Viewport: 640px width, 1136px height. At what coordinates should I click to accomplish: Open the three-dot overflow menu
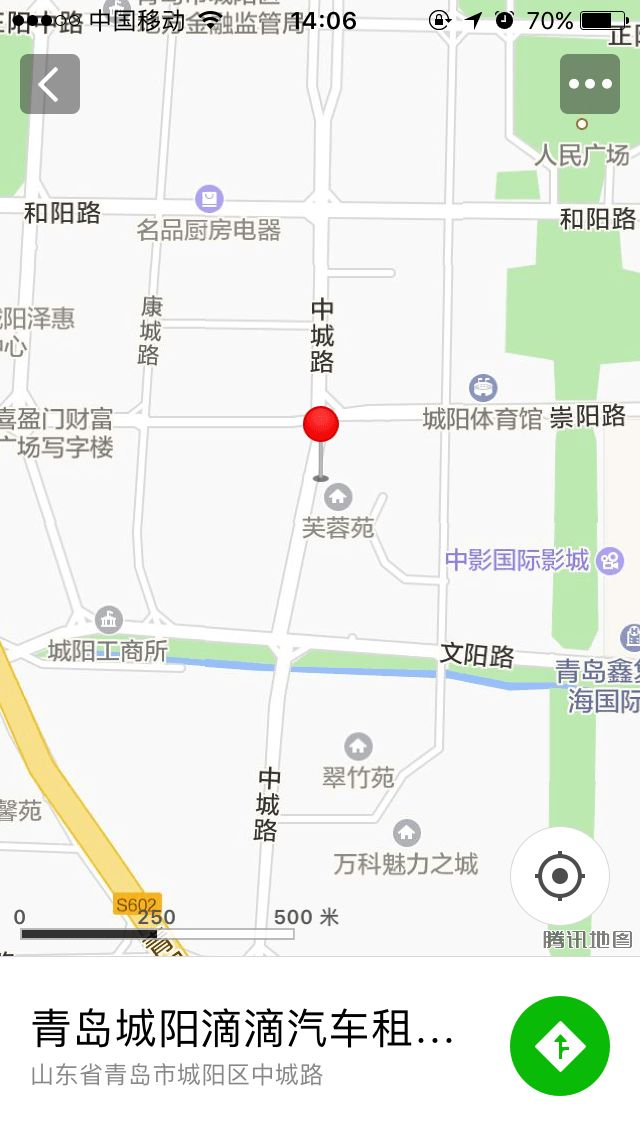click(x=589, y=84)
